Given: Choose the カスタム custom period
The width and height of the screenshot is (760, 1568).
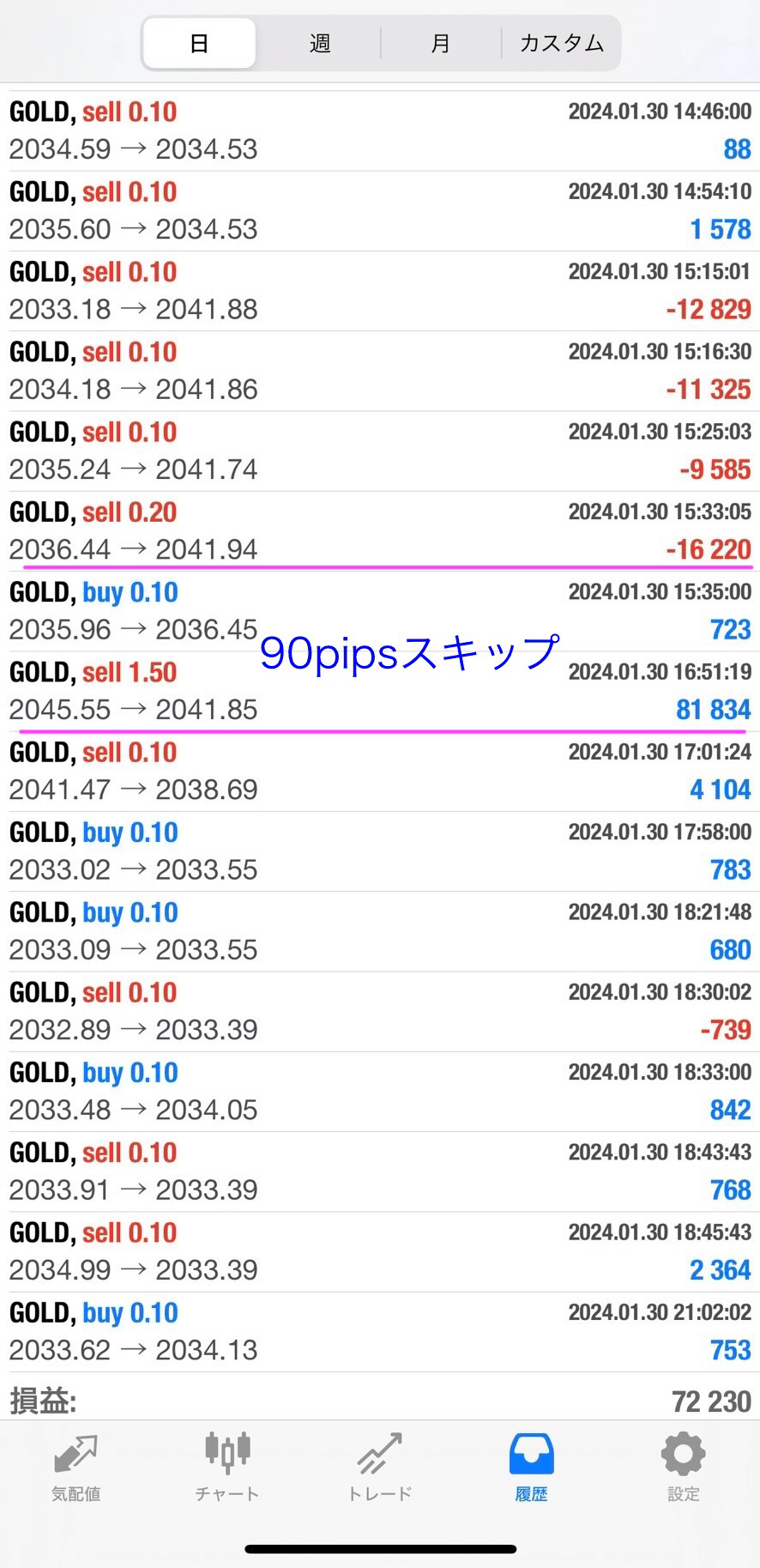Looking at the screenshot, I should coord(561,43).
